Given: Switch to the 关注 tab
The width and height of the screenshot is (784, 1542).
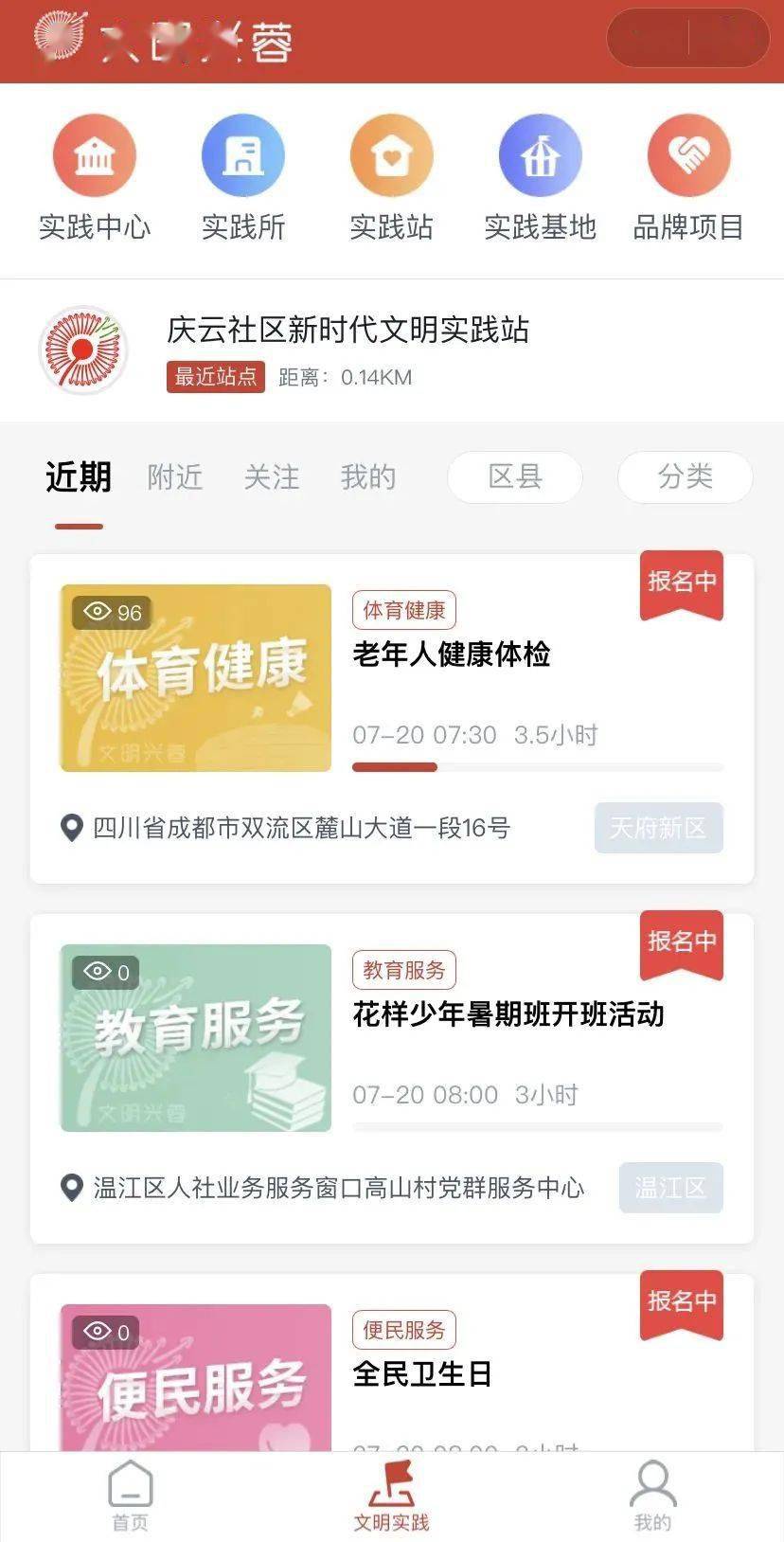Looking at the screenshot, I should pyautogui.click(x=272, y=476).
